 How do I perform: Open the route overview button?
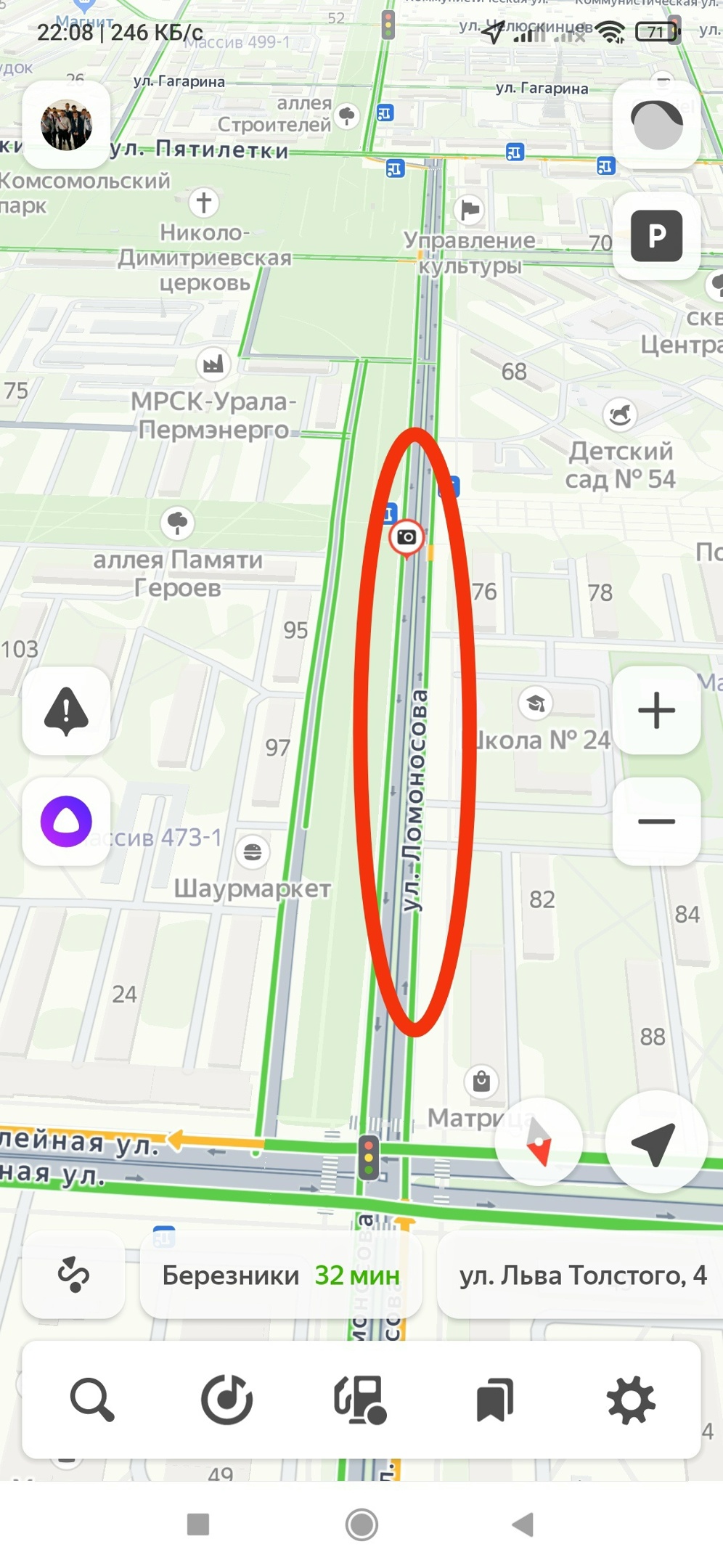(73, 1275)
